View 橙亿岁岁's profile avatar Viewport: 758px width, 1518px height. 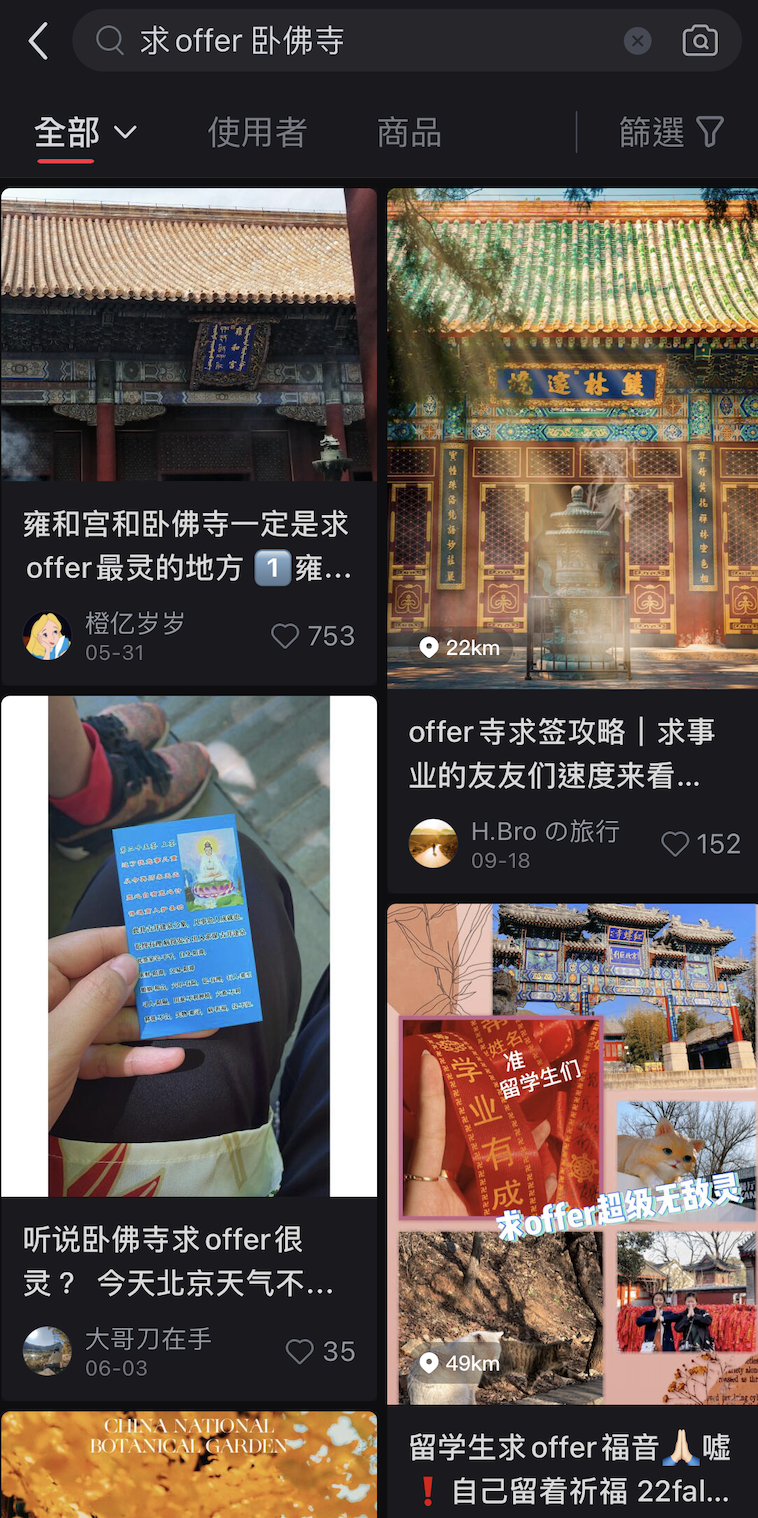[47, 636]
